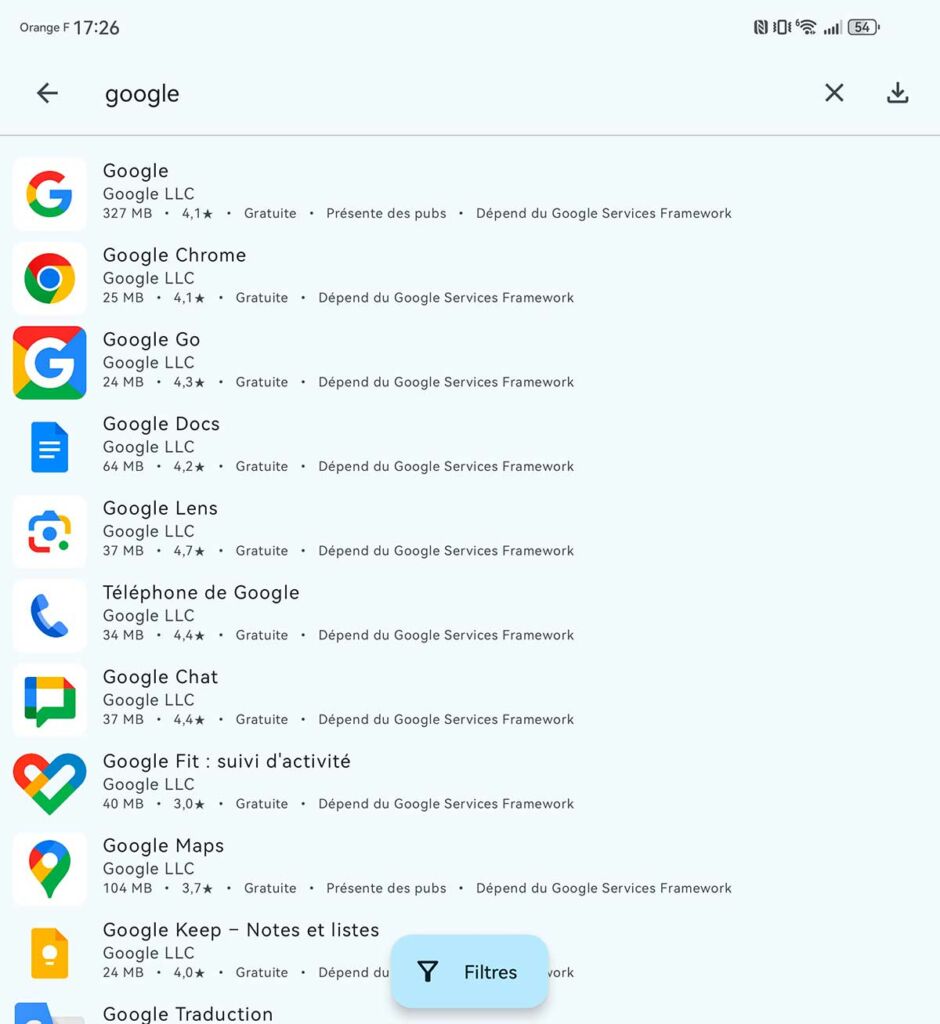
Task: Open the downloads icon
Action: 897,93
